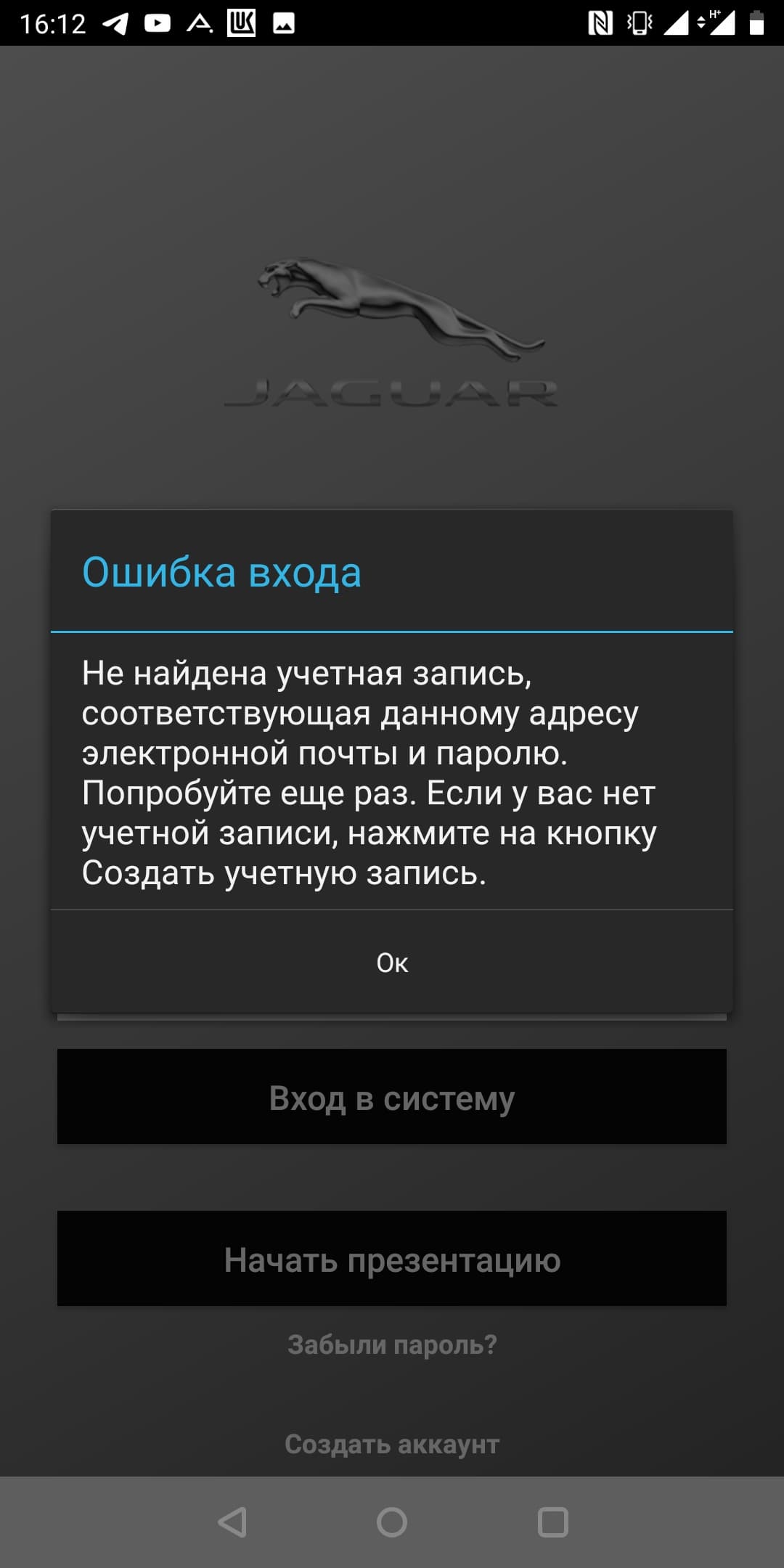Dismiss the login error with Ок
784x1568 pixels.
(392, 962)
